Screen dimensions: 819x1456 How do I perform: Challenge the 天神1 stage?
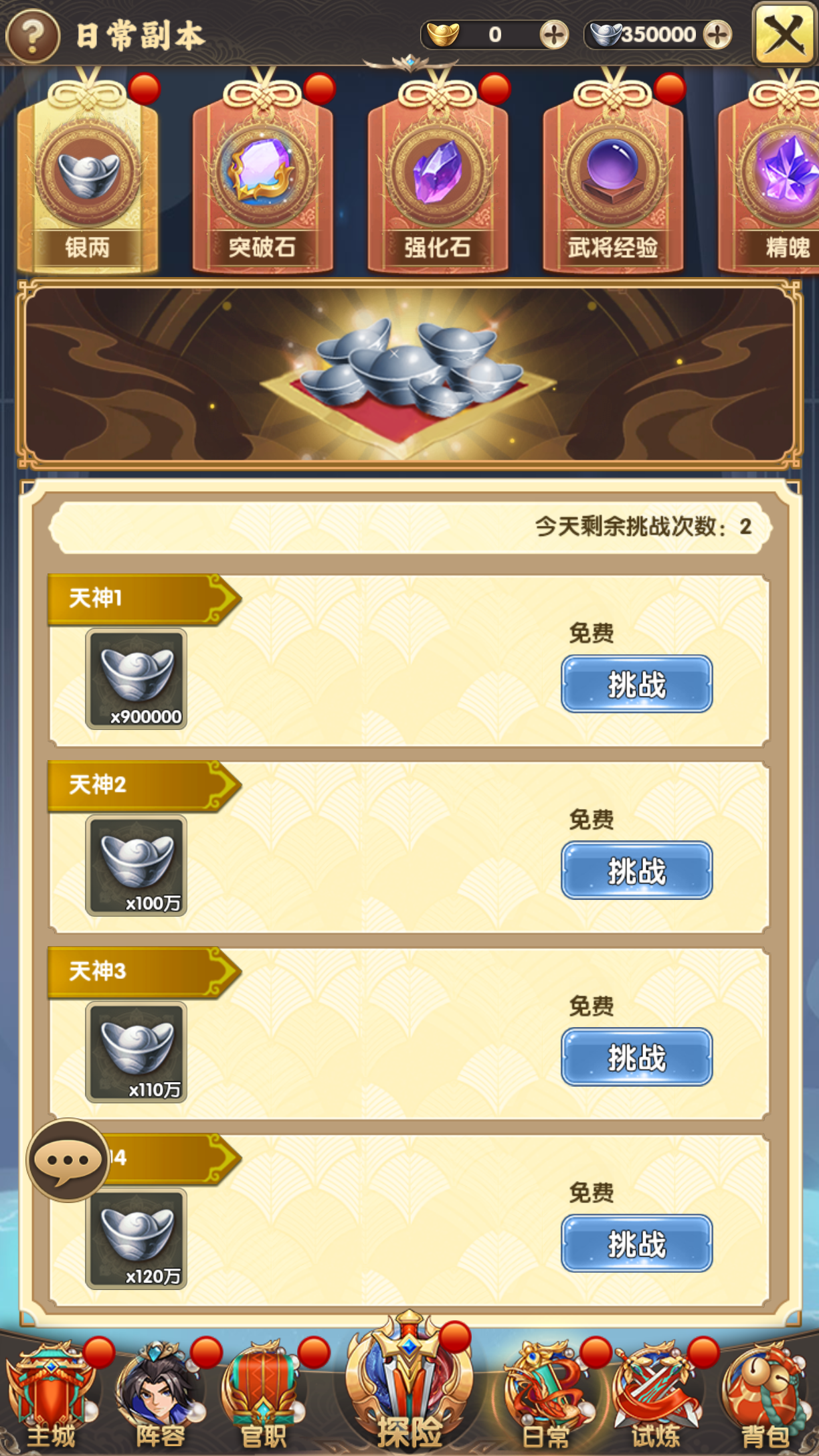coord(636,684)
